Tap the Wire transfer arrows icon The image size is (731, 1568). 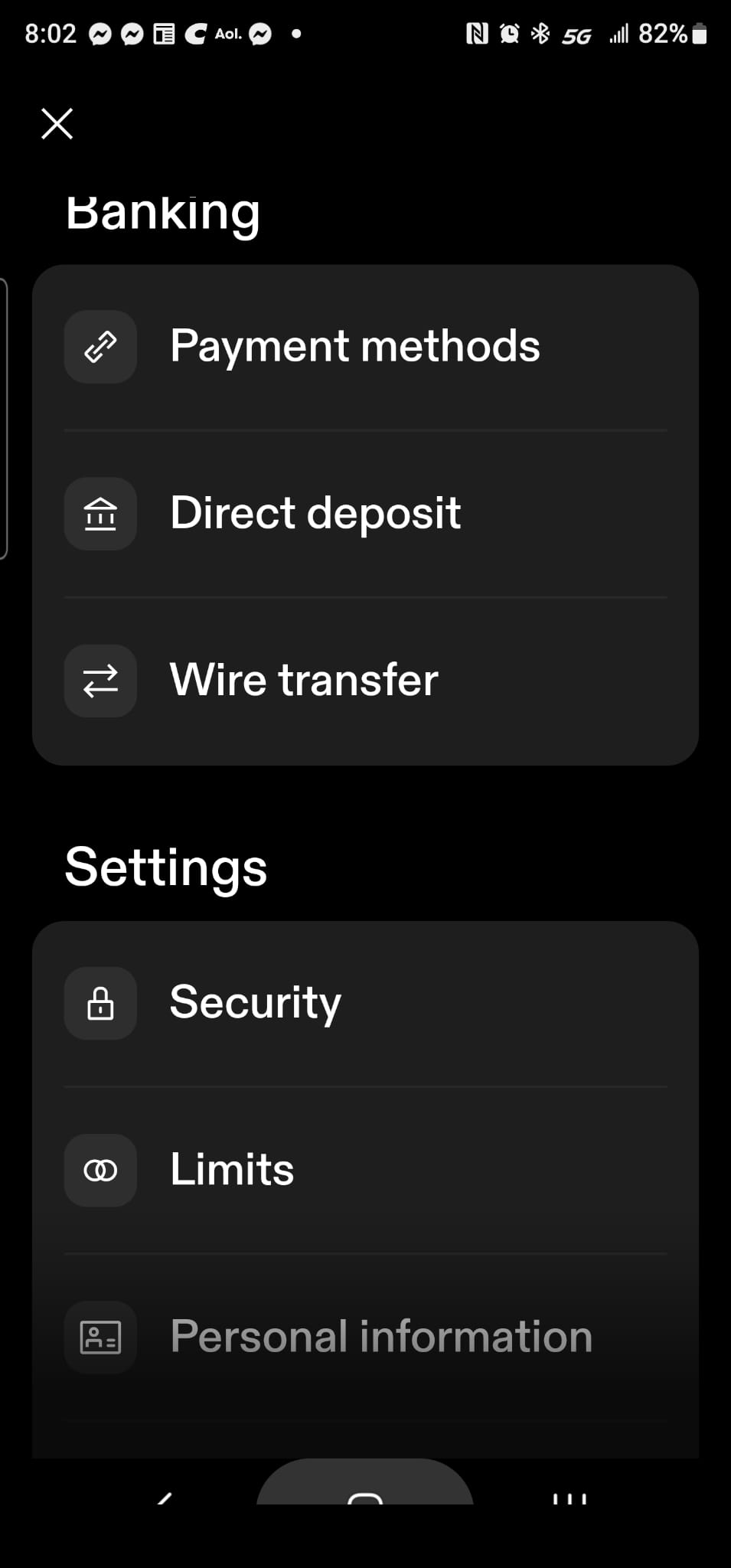click(100, 681)
